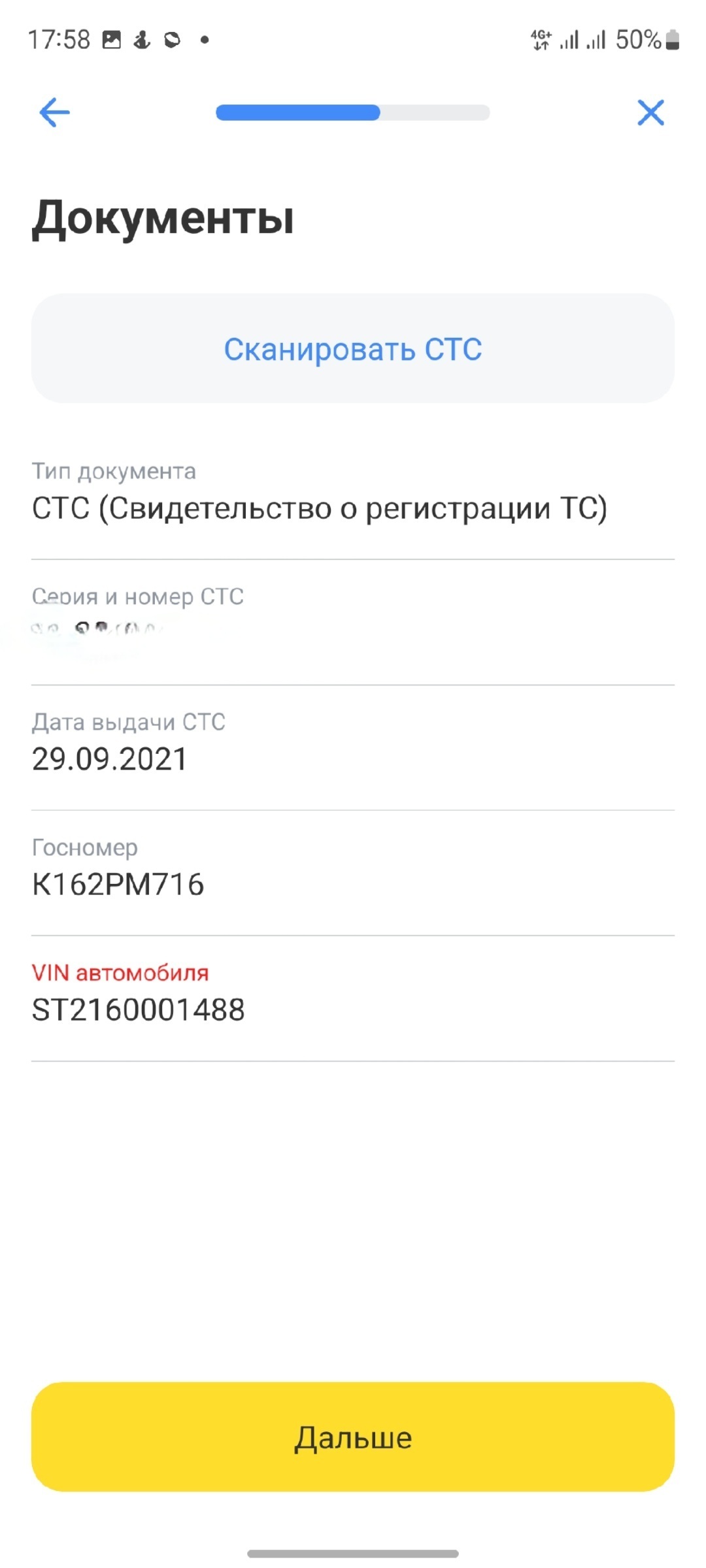706x1568 pixels.
Task: Go back using the top arrow
Action: click(54, 112)
